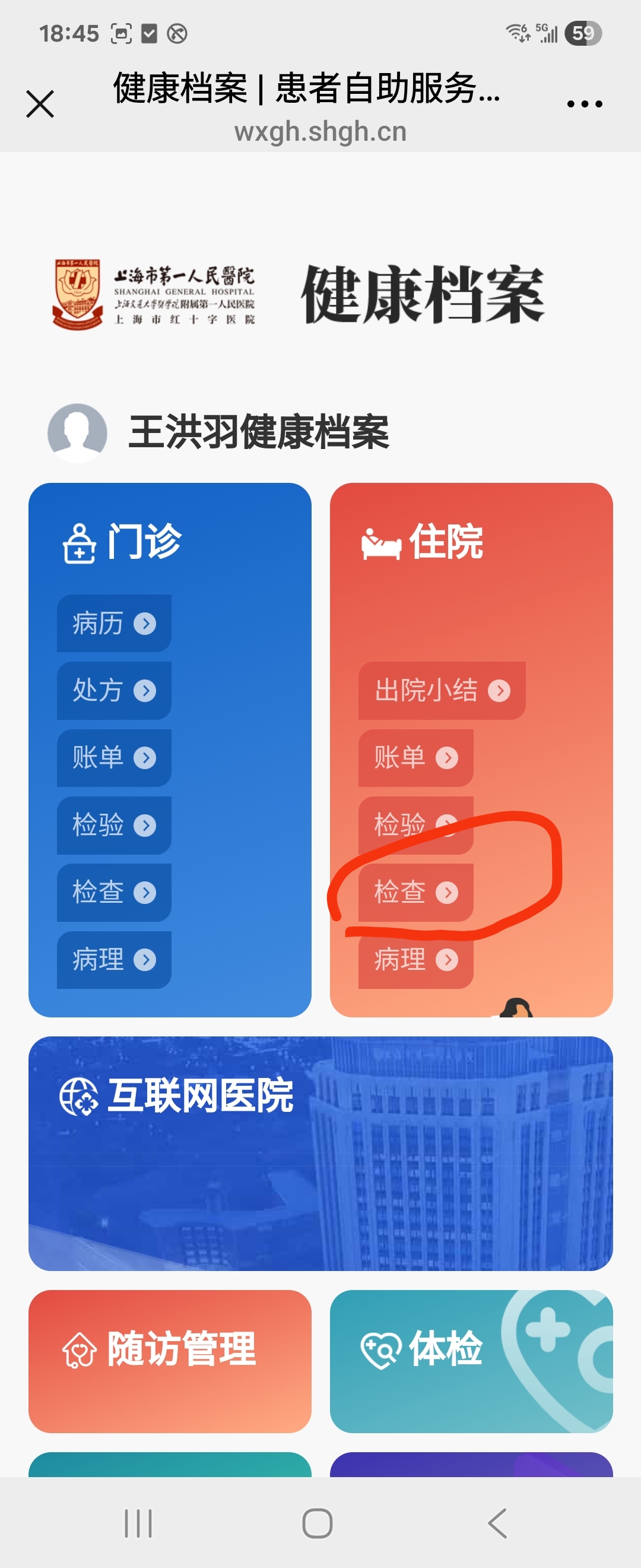Viewport: 641px width, 1568px height.
Task: Close the webpage with the X icon
Action: point(40,103)
